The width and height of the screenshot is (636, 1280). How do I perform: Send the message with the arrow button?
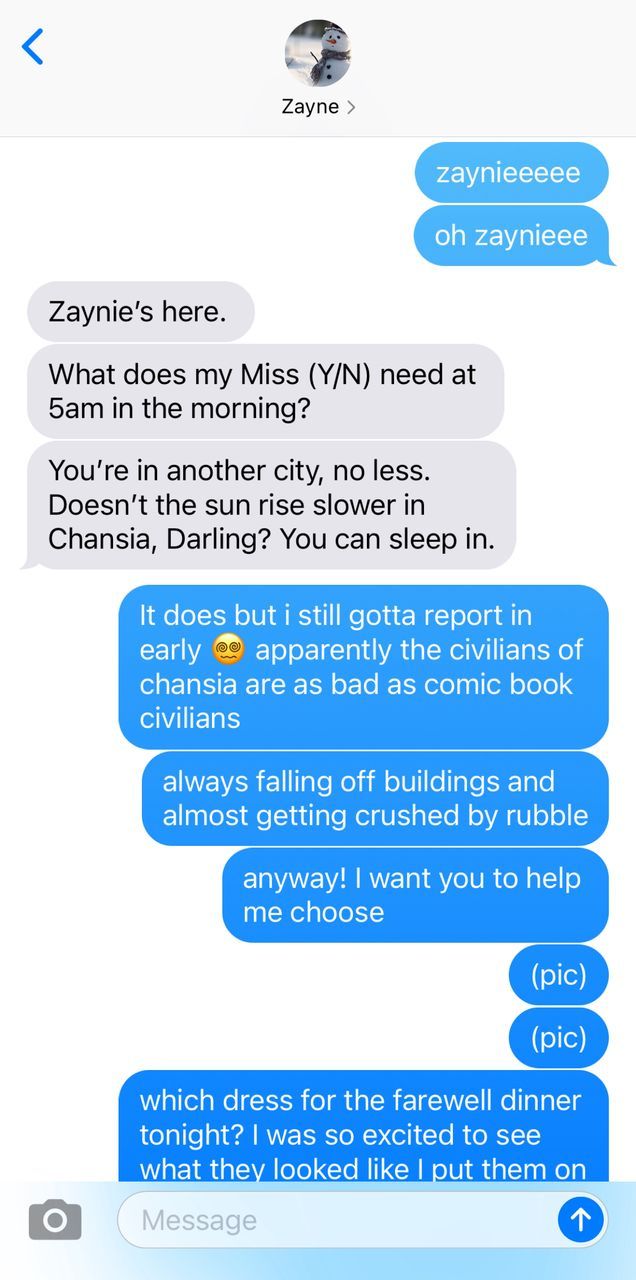tap(580, 1220)
